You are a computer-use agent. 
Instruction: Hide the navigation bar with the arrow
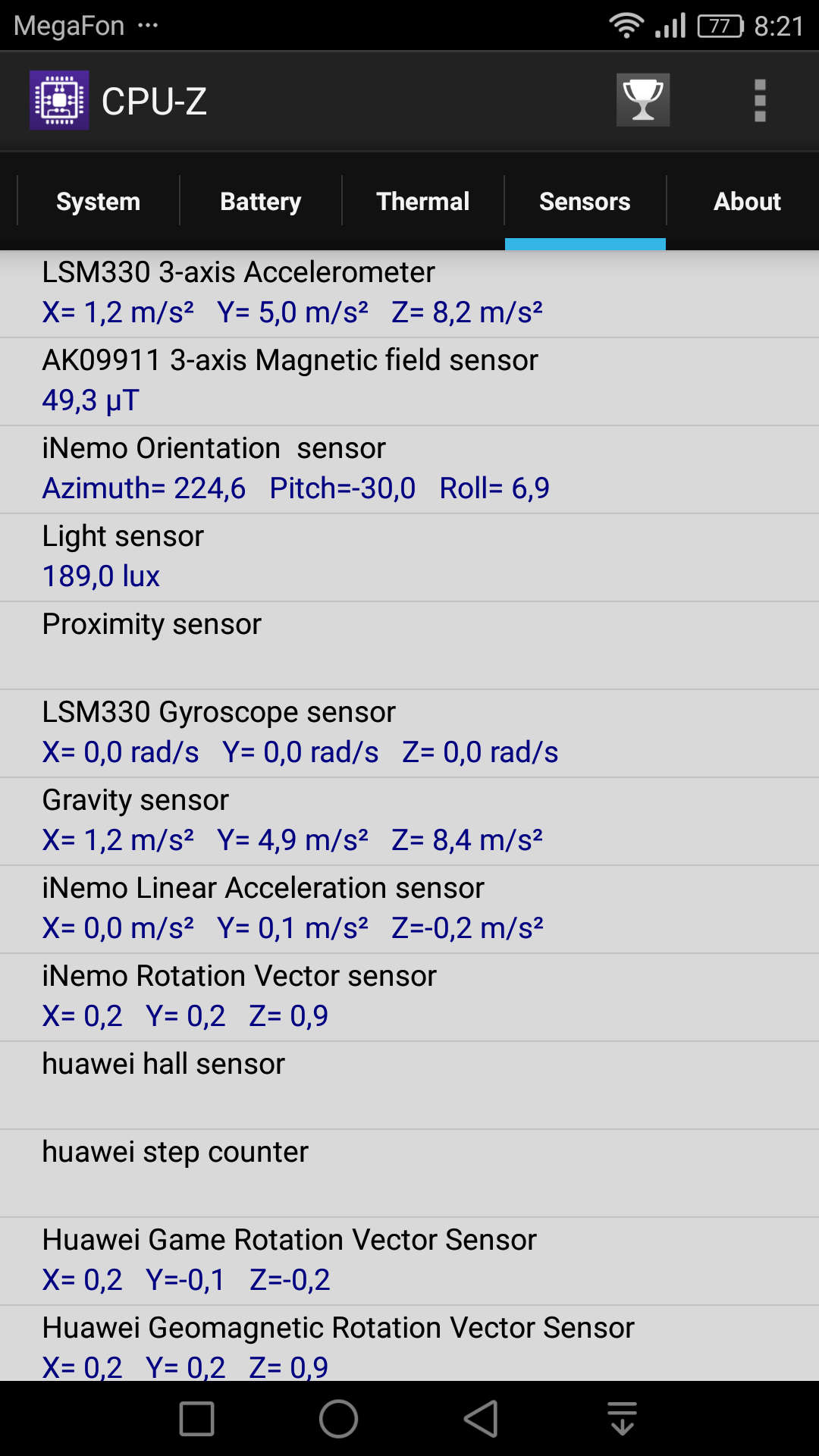[623, 1419]
